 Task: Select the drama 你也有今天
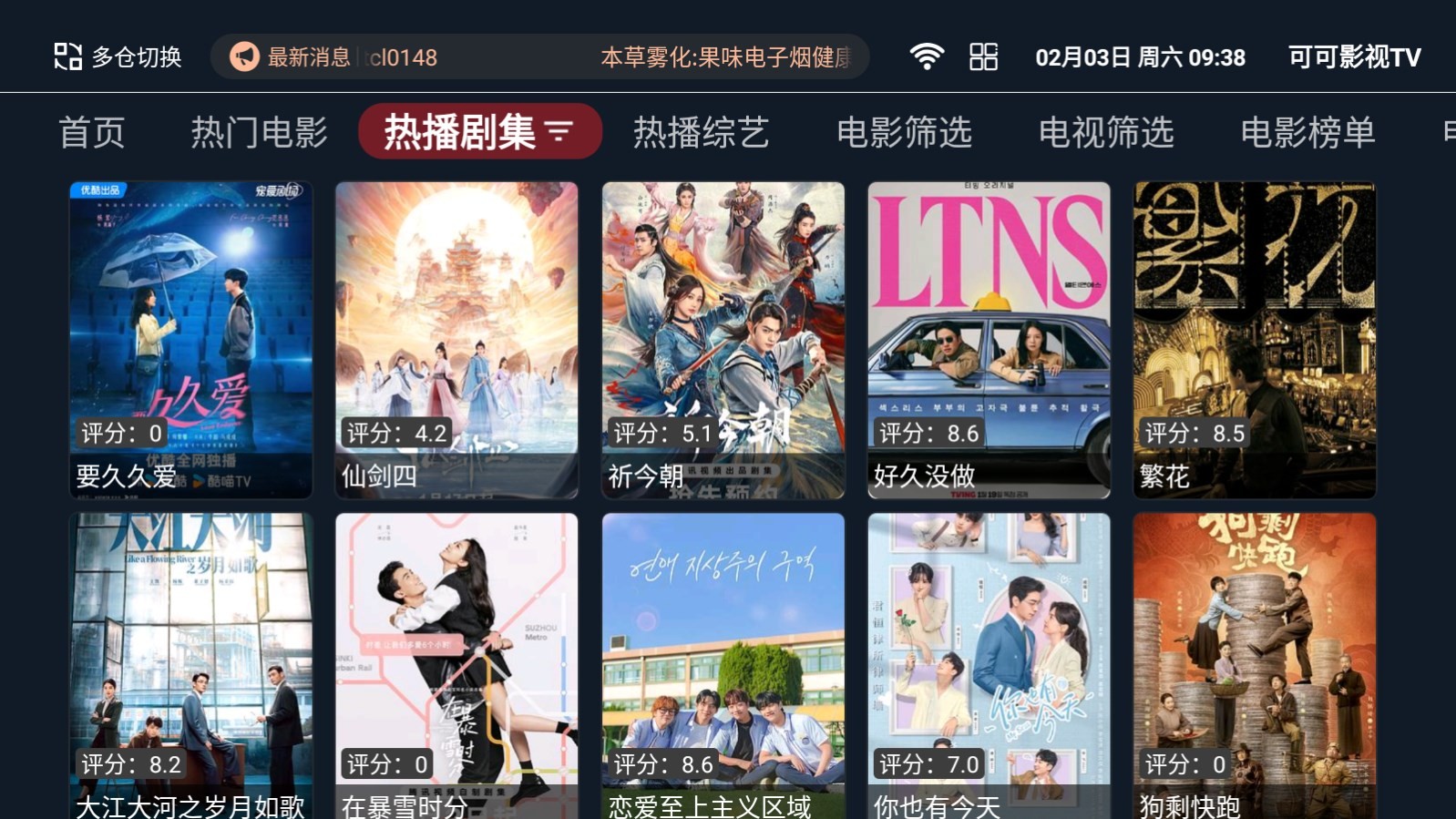point(989,665)
